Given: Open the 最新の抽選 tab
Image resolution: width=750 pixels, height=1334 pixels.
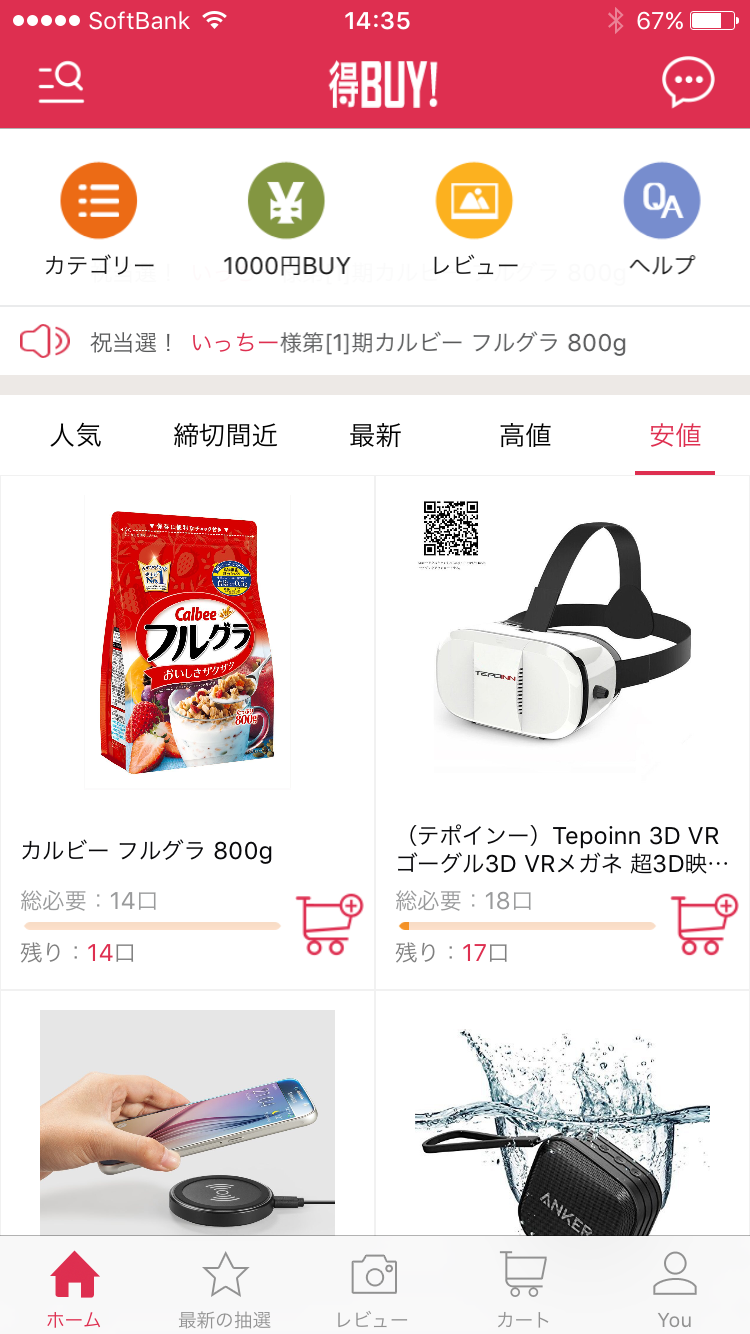Looking at the screenshot, I should 225,1288.
